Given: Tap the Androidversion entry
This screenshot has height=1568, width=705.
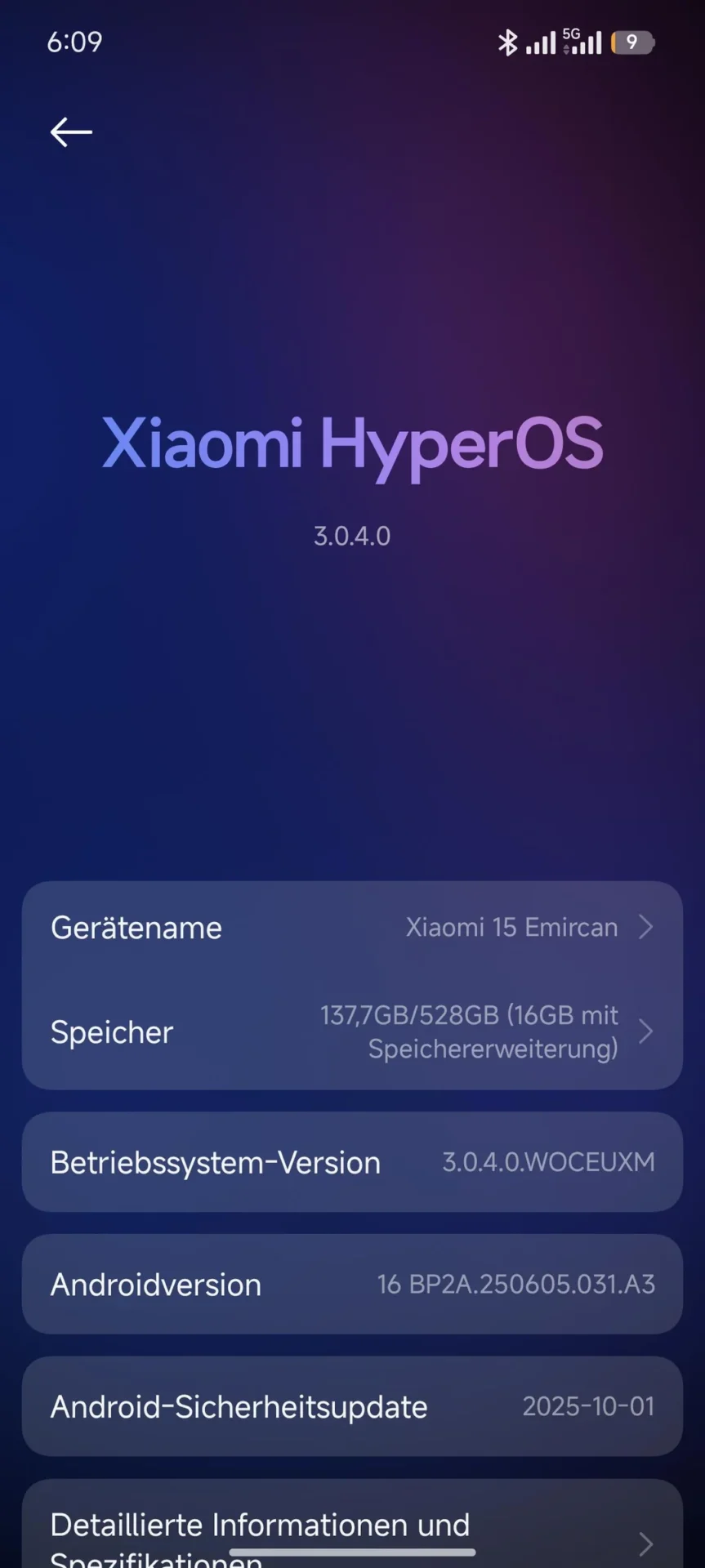Looking at the screenshot, I should (352, 1284).
